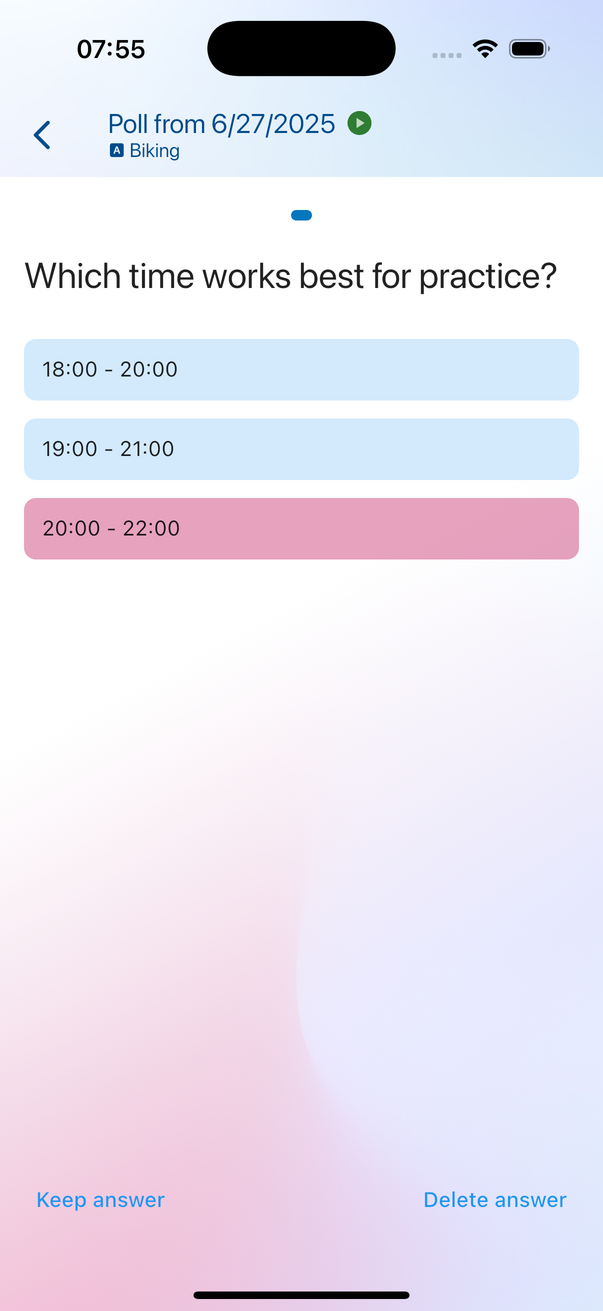Tap the 20:00 - 22:00 answer
603x1311 pixels.
click(301, 529)
